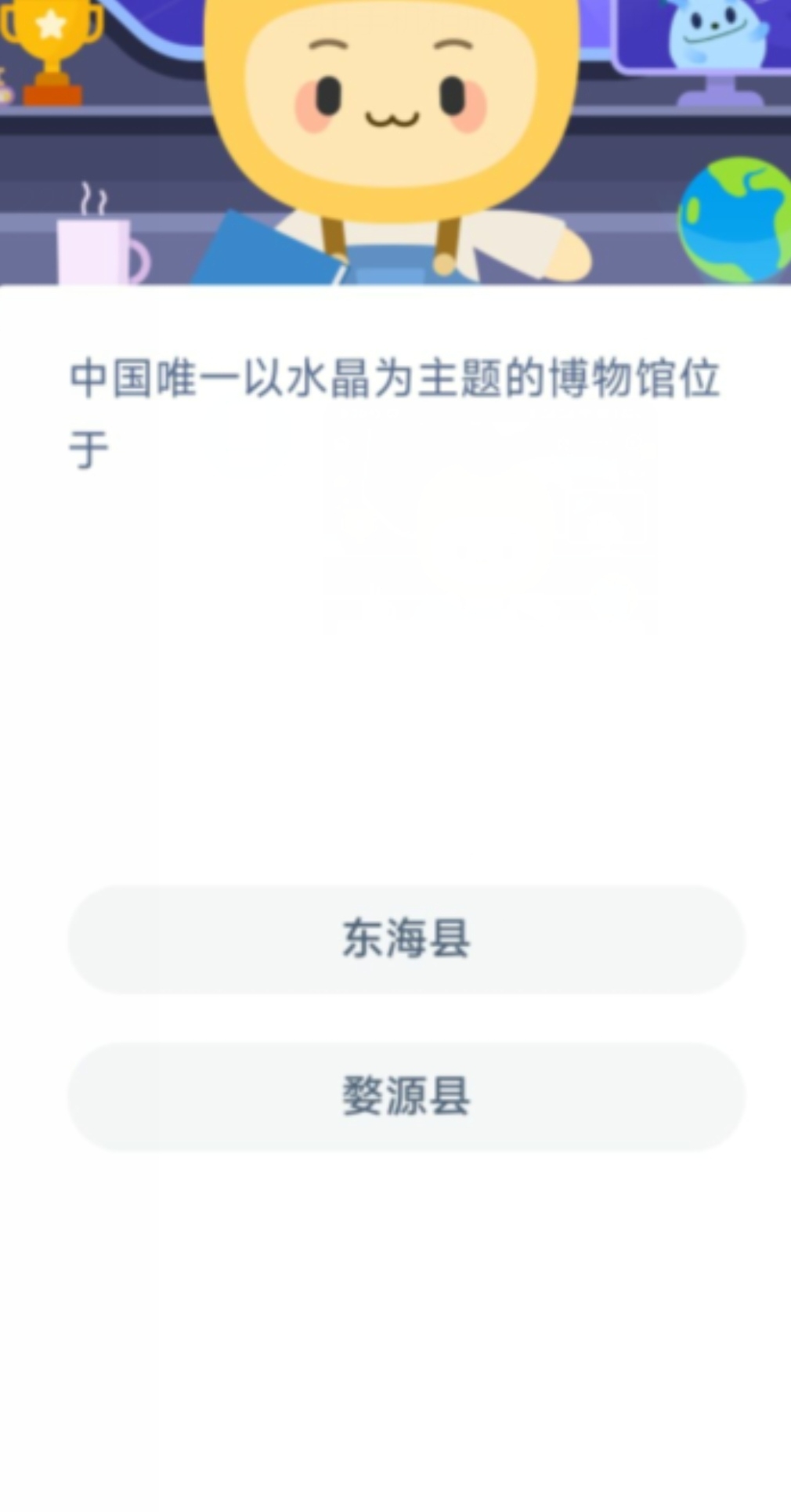791x1512 pixels.
Task: Choose the option 婺源县
Action: [406, 1096]
